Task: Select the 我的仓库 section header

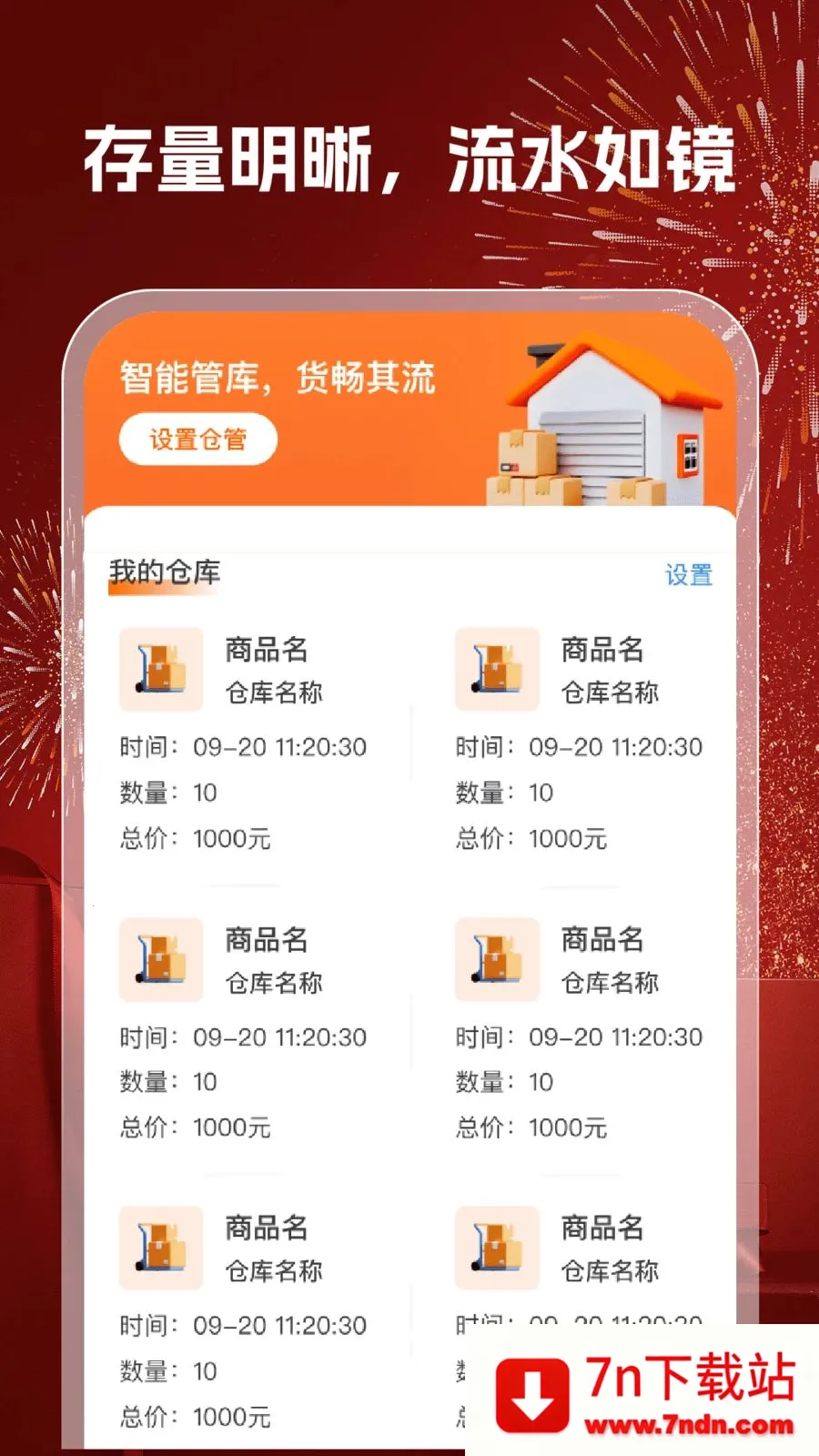Action: [164, 572]
